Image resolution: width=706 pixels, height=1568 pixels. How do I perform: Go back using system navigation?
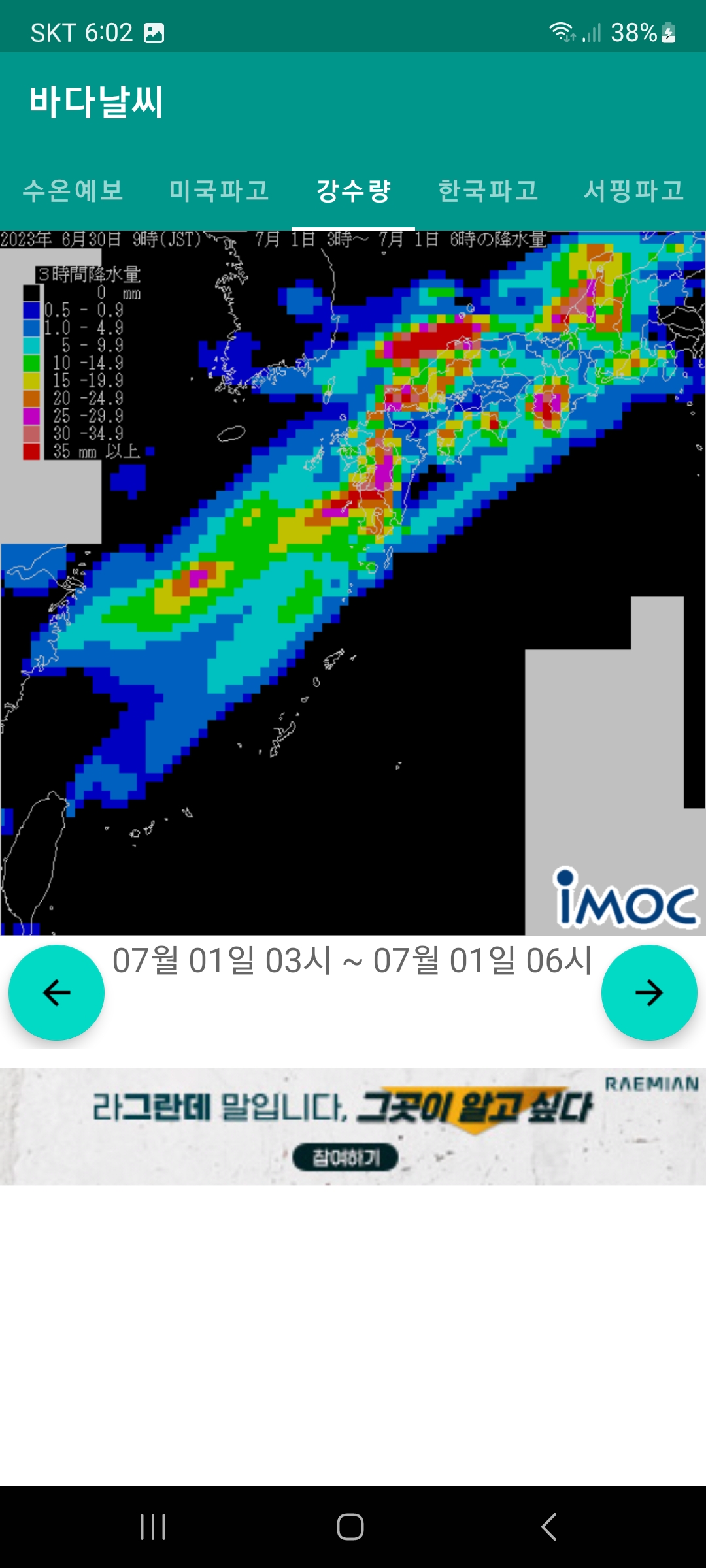(549, 1527)
